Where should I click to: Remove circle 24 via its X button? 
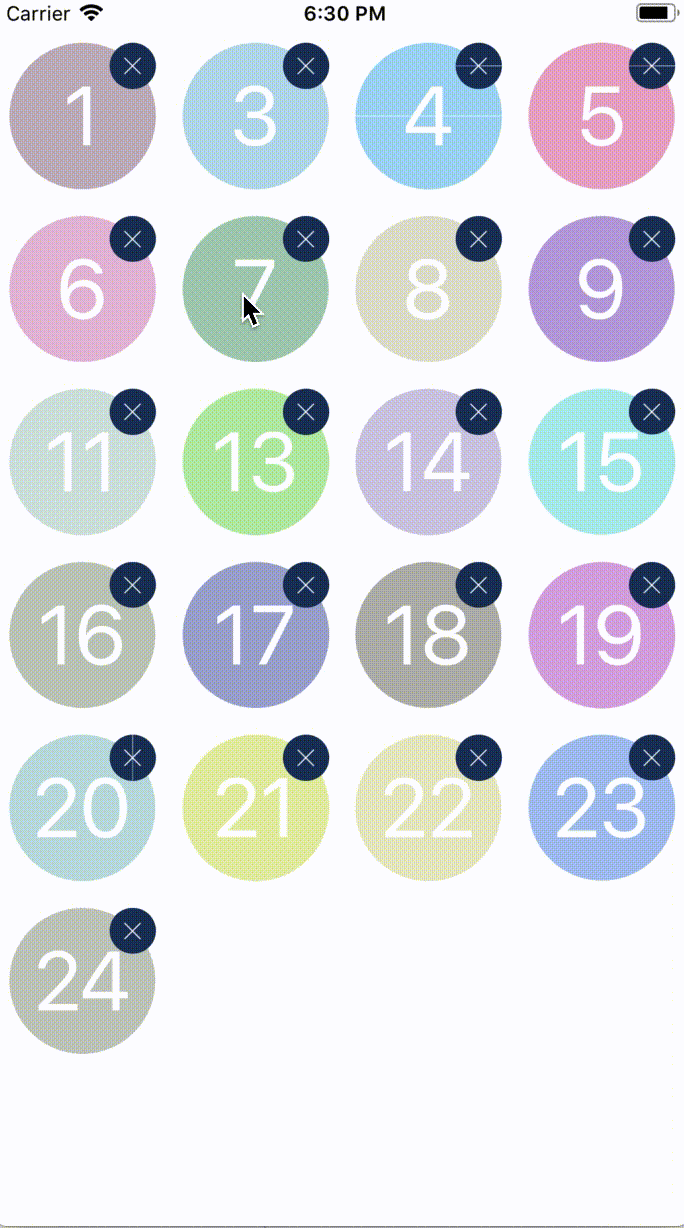(133, 931)
